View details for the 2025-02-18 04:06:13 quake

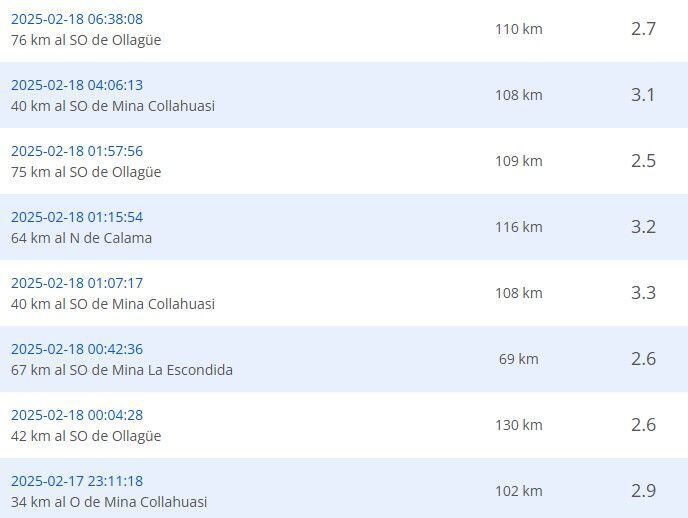click(x=77, y=85)
